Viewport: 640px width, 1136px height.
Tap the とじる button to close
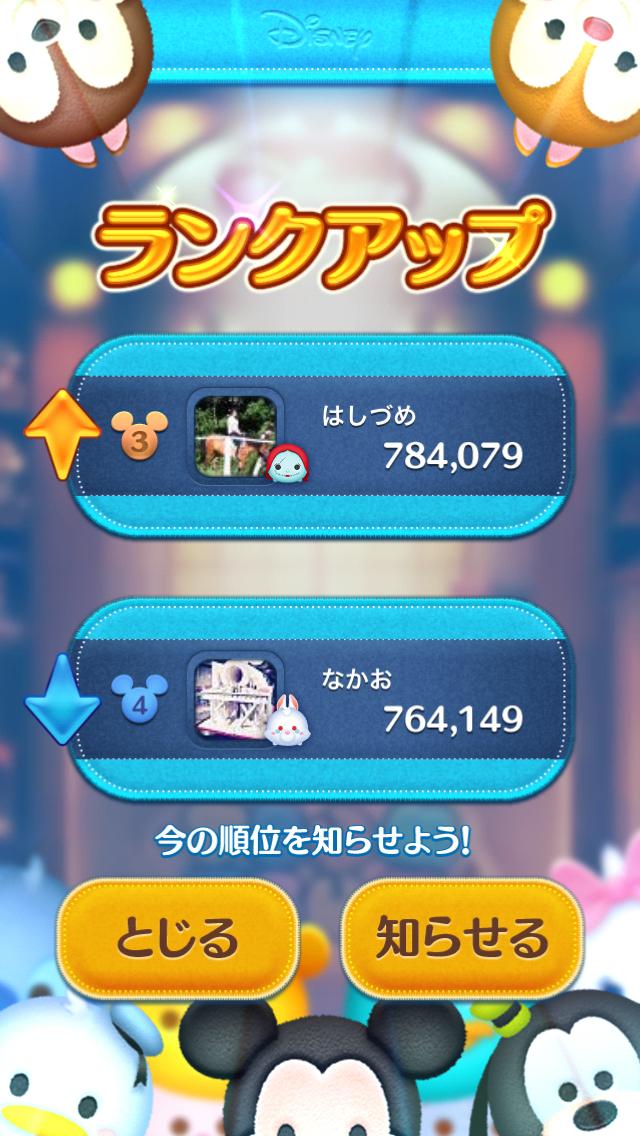click(178, 937)
